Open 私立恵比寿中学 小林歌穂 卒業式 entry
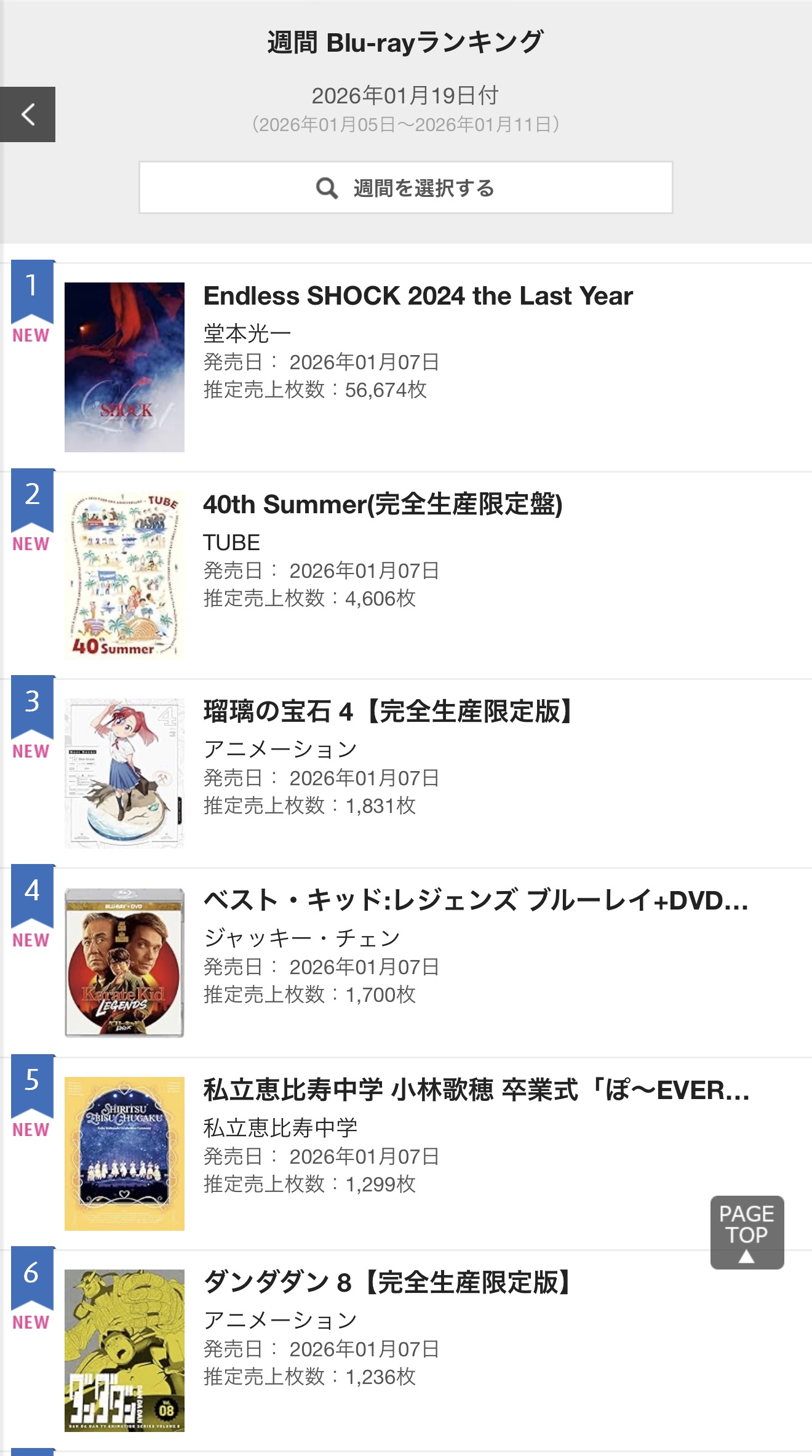The height and width of the screenshot is (1456, 812). click(x=475, y=1090)
